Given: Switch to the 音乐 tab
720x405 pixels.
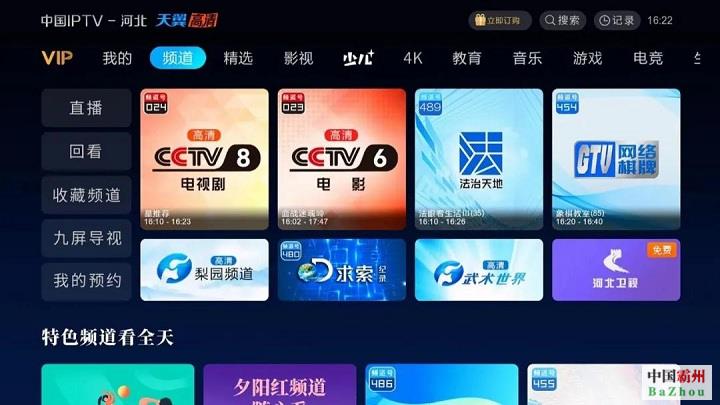Looking at the screenshot, I should pos(527,58).
